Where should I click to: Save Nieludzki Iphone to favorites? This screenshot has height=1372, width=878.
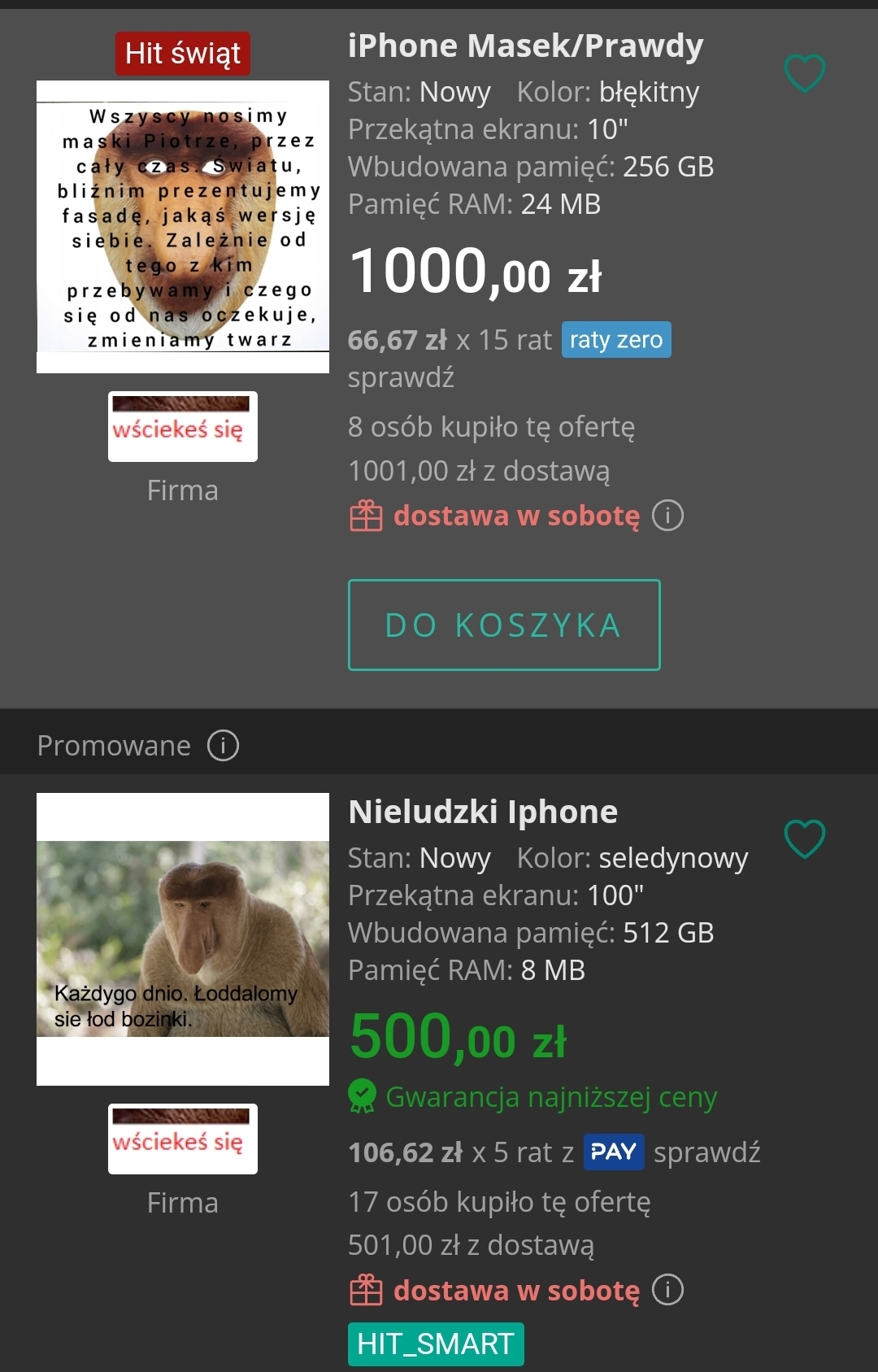804,838
